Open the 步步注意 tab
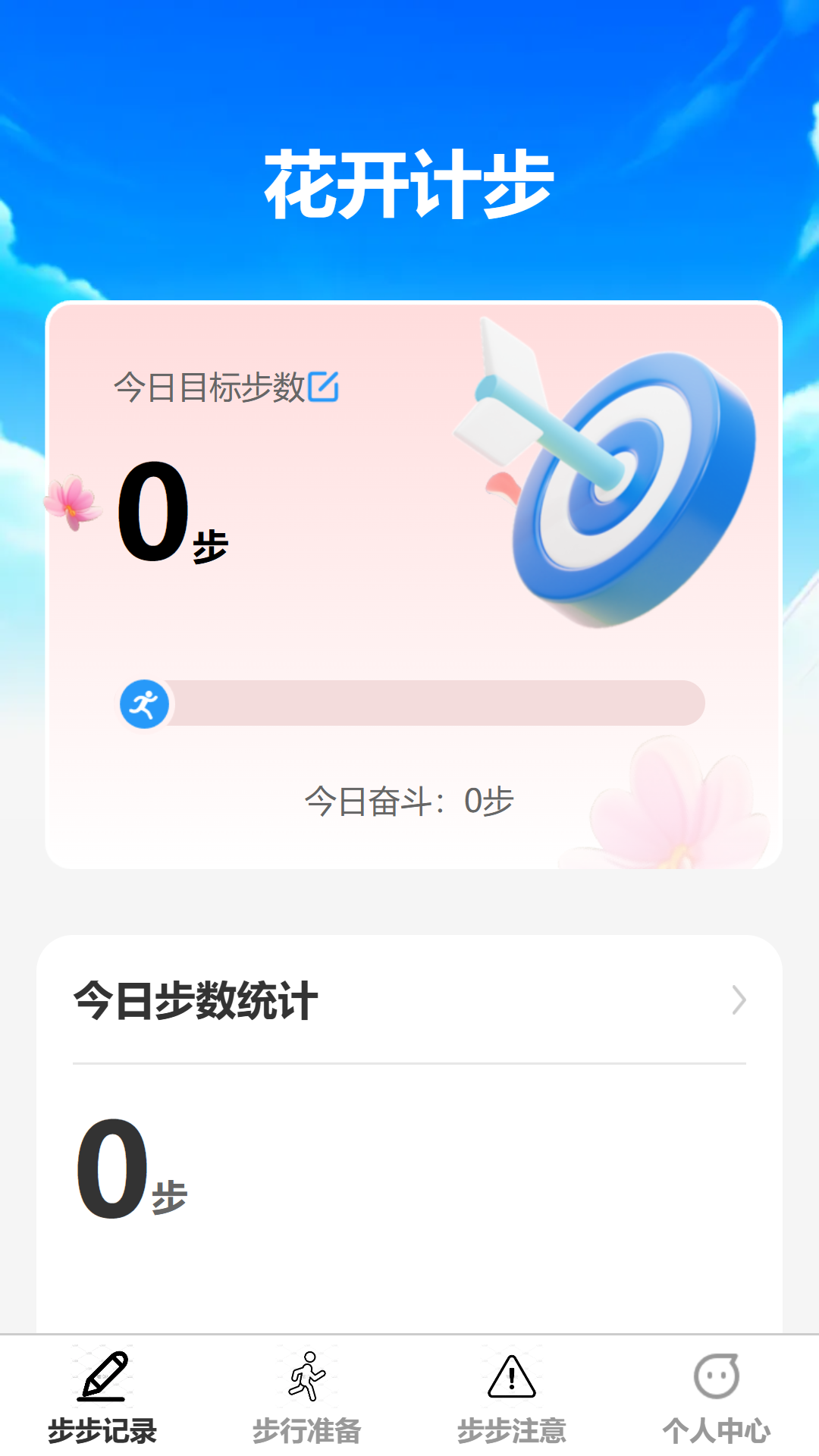Screen dimensions: 819x1456 click(x=512, y=1397)
